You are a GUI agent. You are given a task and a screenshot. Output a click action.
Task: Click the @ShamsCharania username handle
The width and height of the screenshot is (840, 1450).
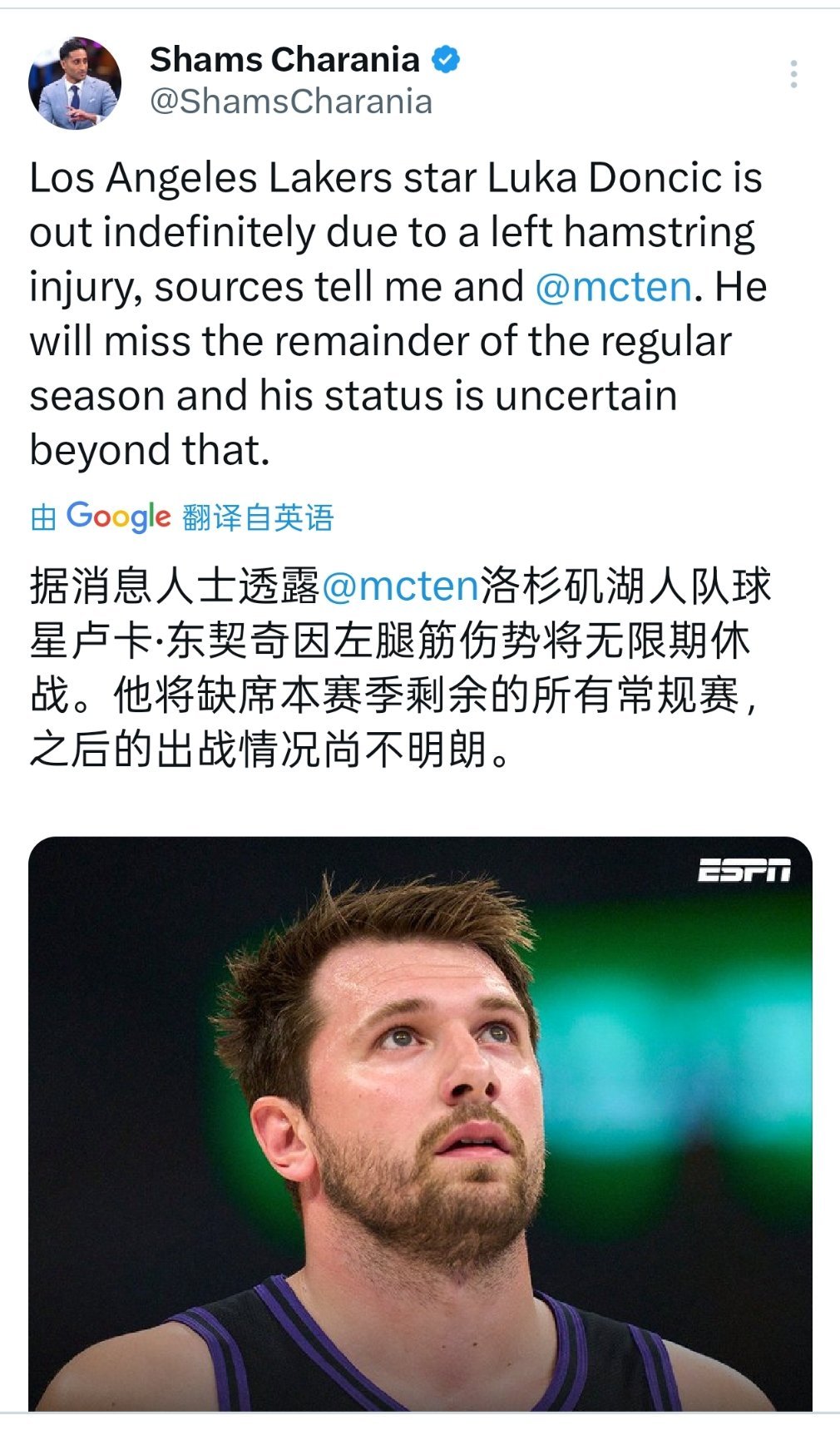coord(290,103)
